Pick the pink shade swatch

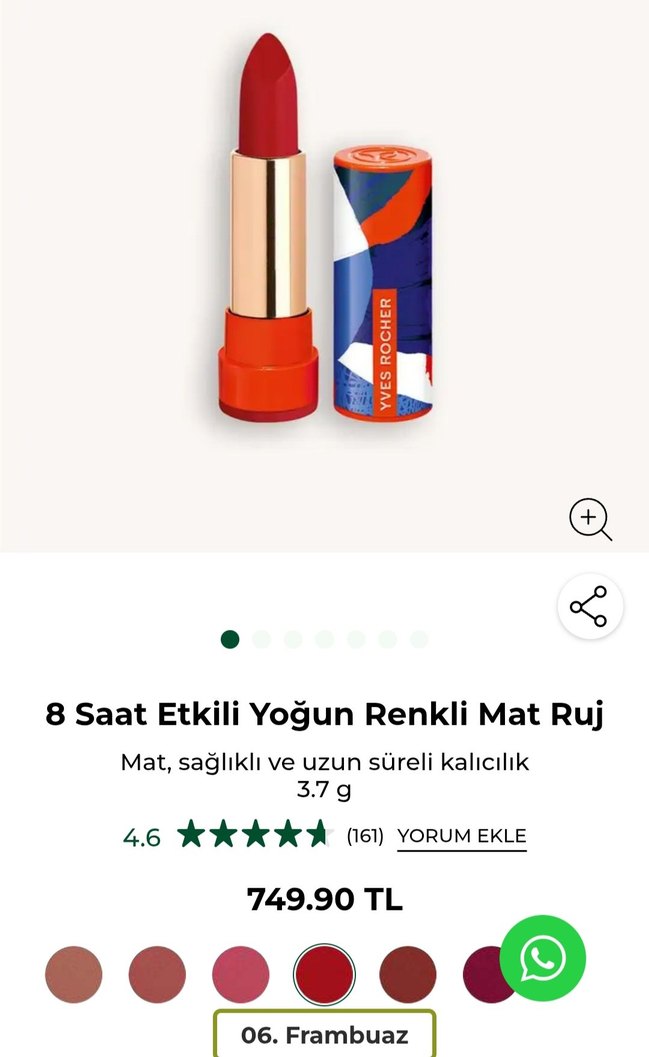[x=241, y=974]
